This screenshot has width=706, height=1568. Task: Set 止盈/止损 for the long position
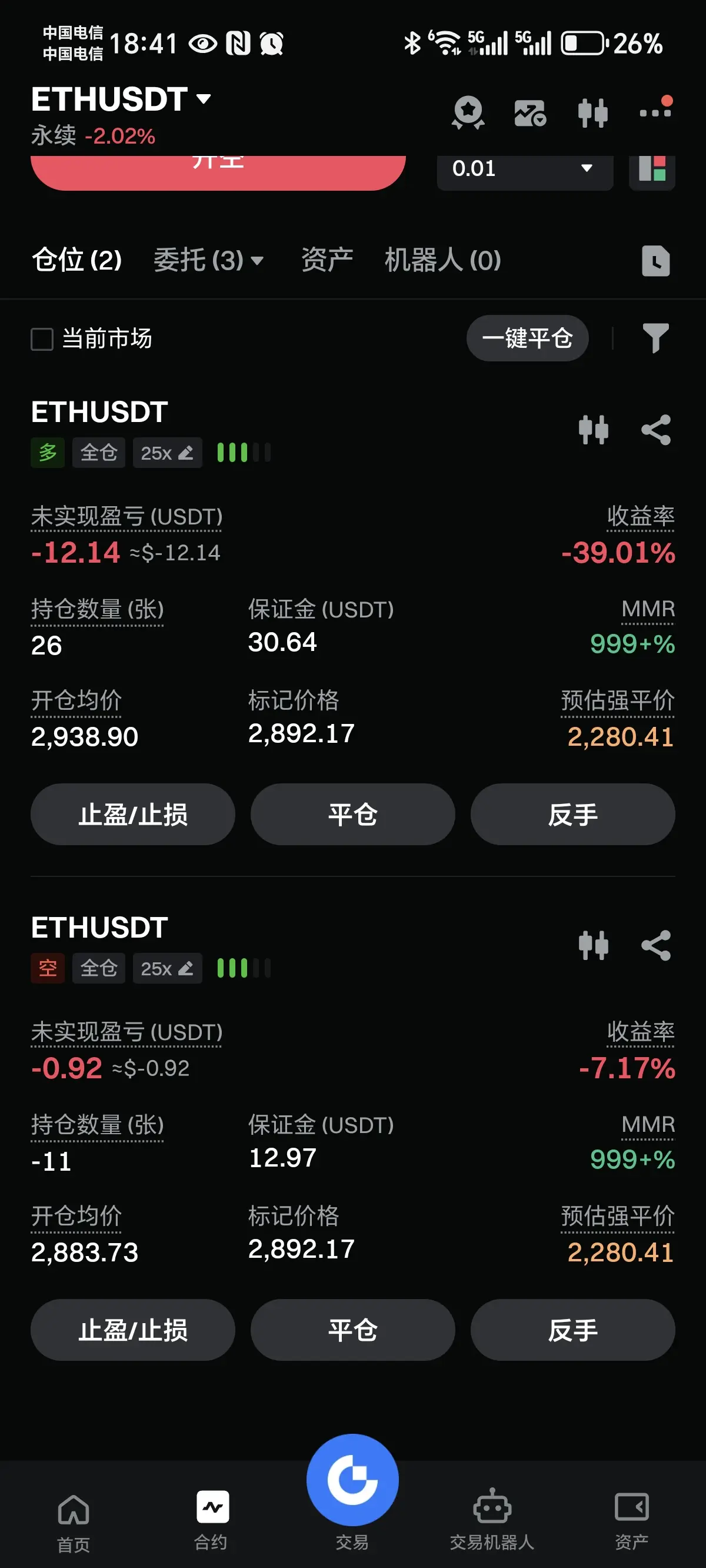(x=133, y=815)
